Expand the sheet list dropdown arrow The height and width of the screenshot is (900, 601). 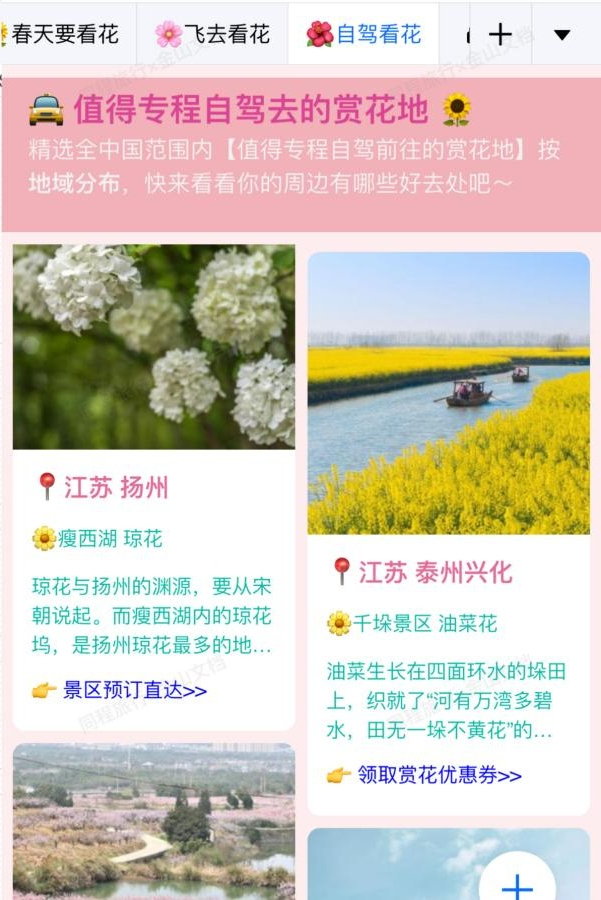562,35
